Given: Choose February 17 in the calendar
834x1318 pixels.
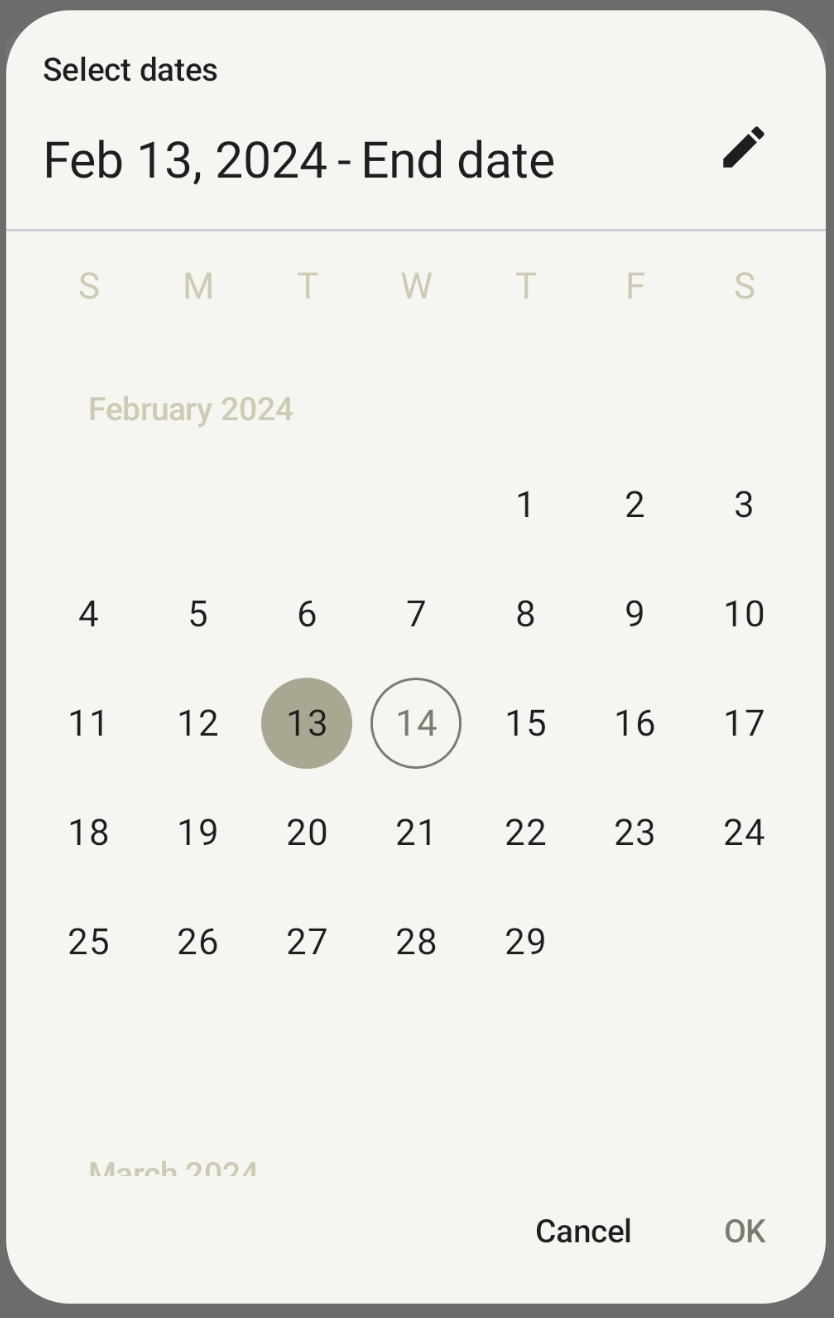Looking at the screenshot, I should 743,723.
